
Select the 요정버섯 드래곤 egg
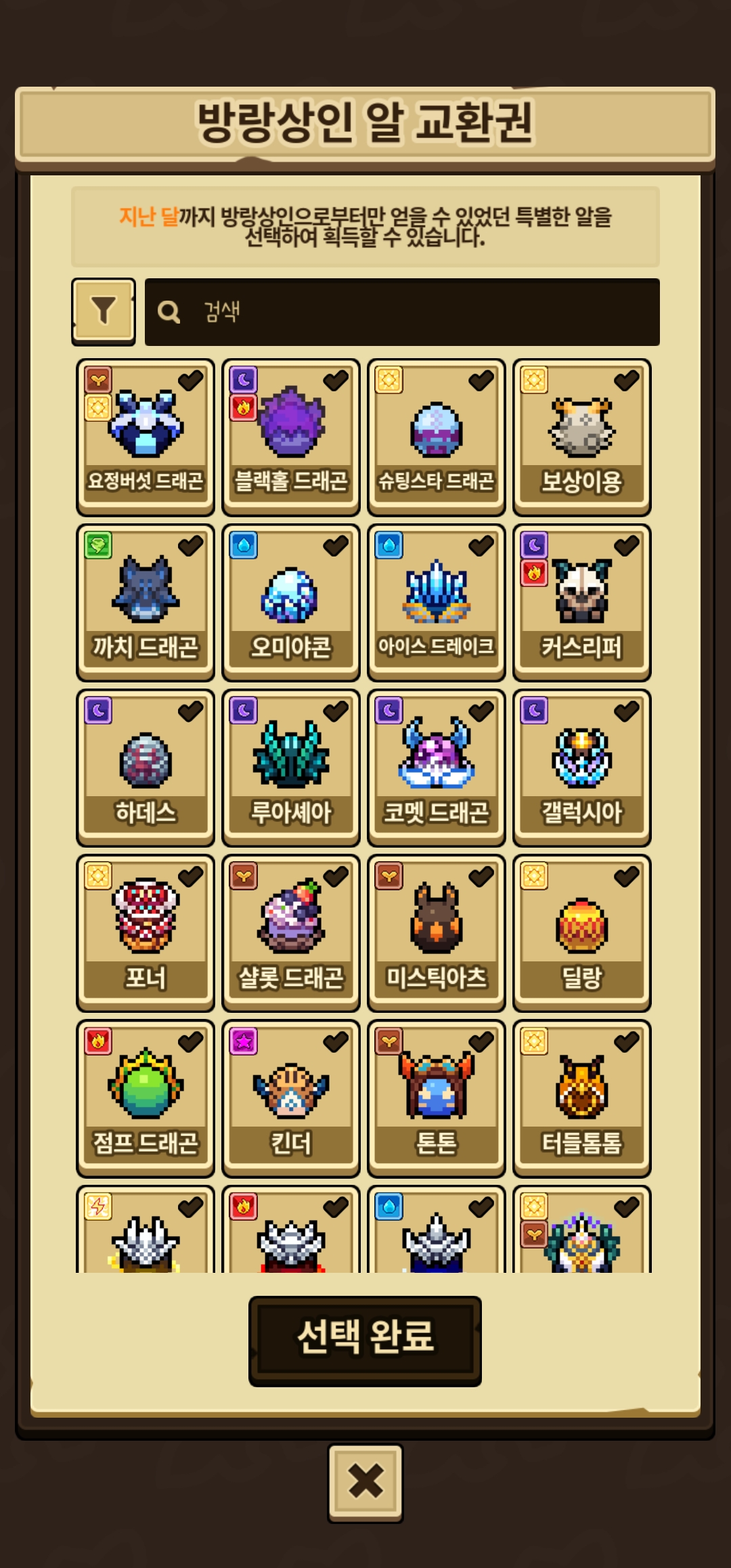click(x=146, y=437)
